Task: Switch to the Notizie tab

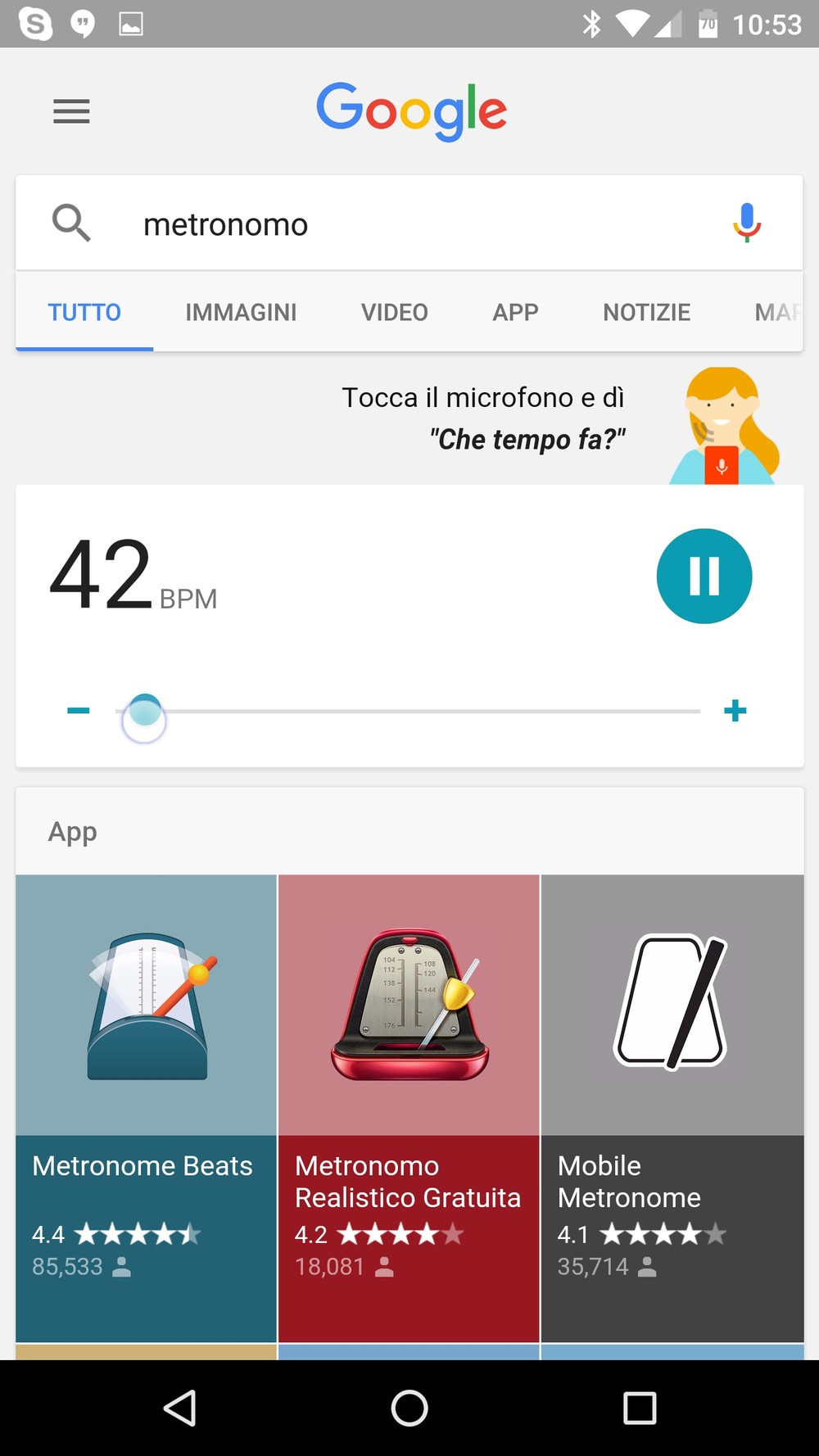Action: (646, 313)
